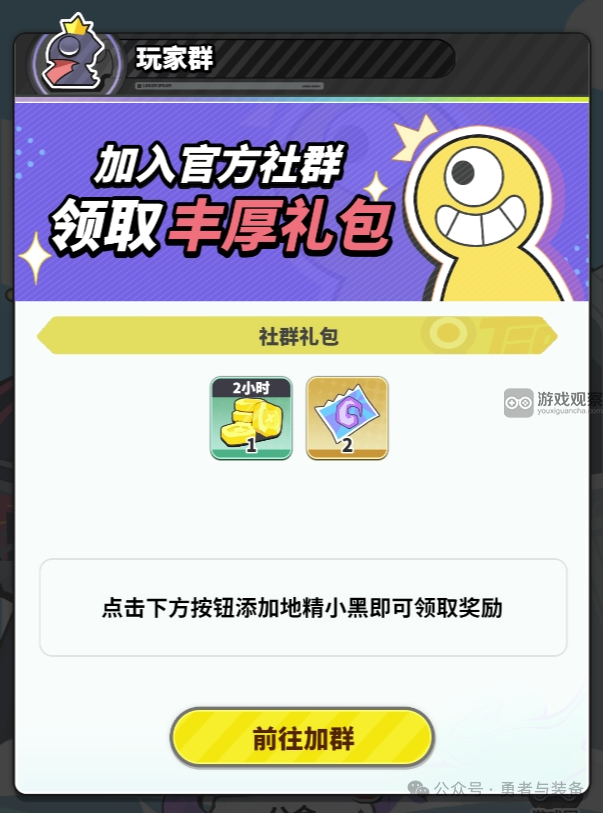View the 2小时 gold coin reward item
This screenshot has width=603, height=813.
coord(251,418)
